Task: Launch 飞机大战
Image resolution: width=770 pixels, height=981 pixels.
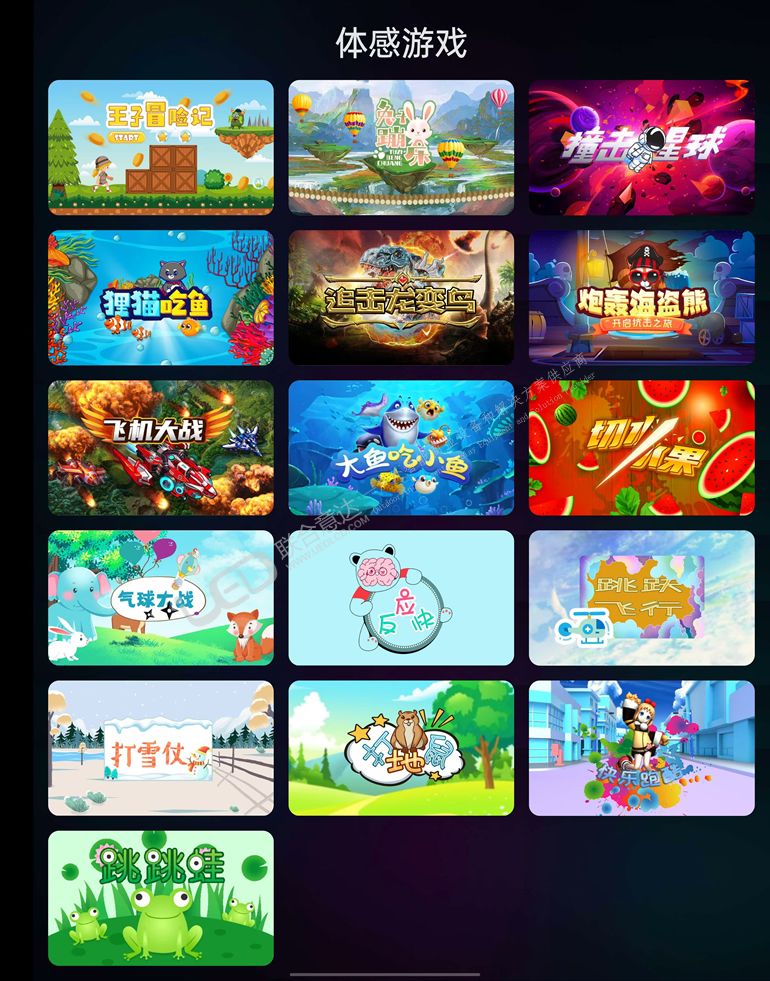Action: tap(161, 447)
